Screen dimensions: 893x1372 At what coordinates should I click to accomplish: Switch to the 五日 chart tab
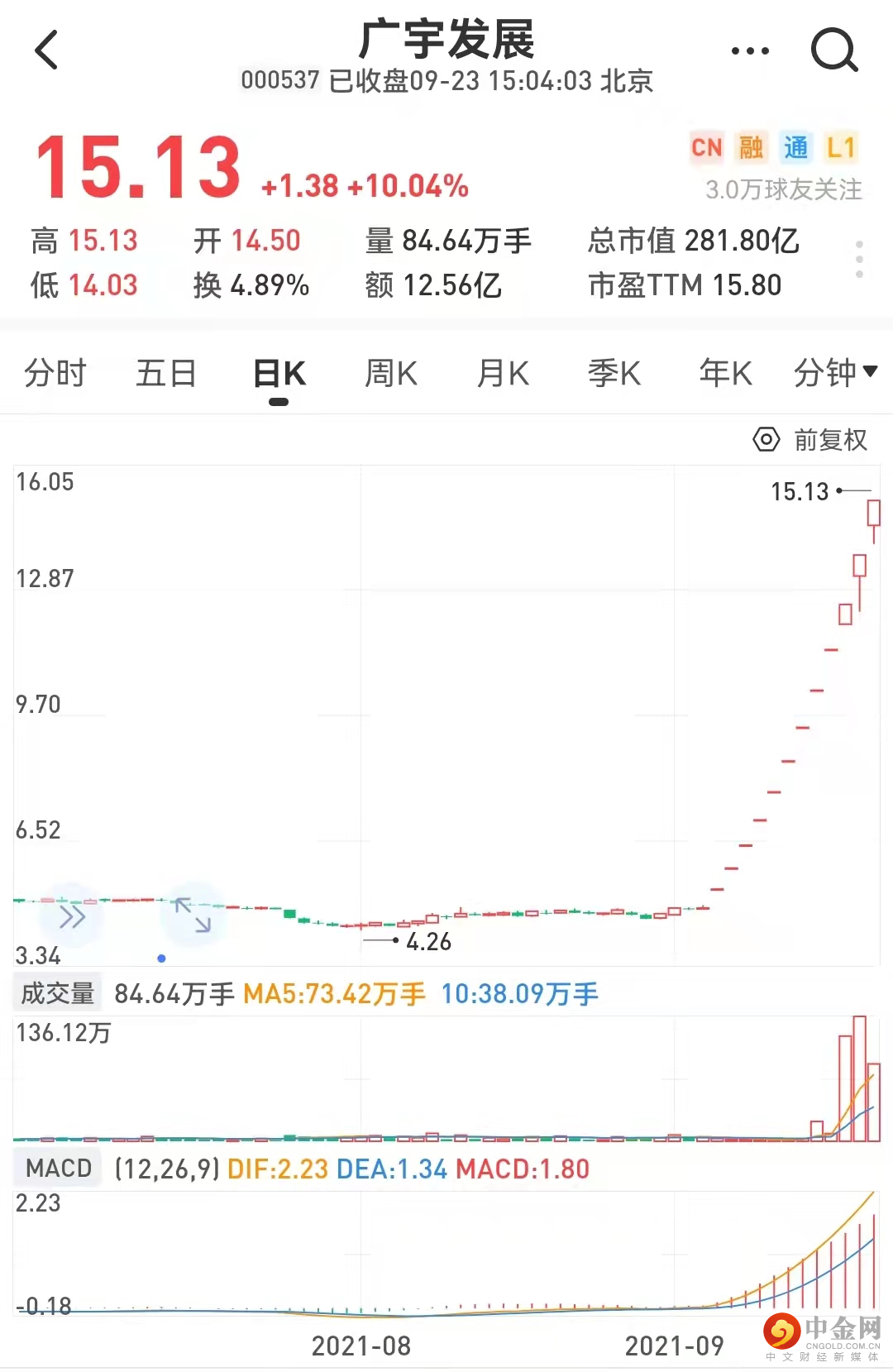(x=166, y=374)
